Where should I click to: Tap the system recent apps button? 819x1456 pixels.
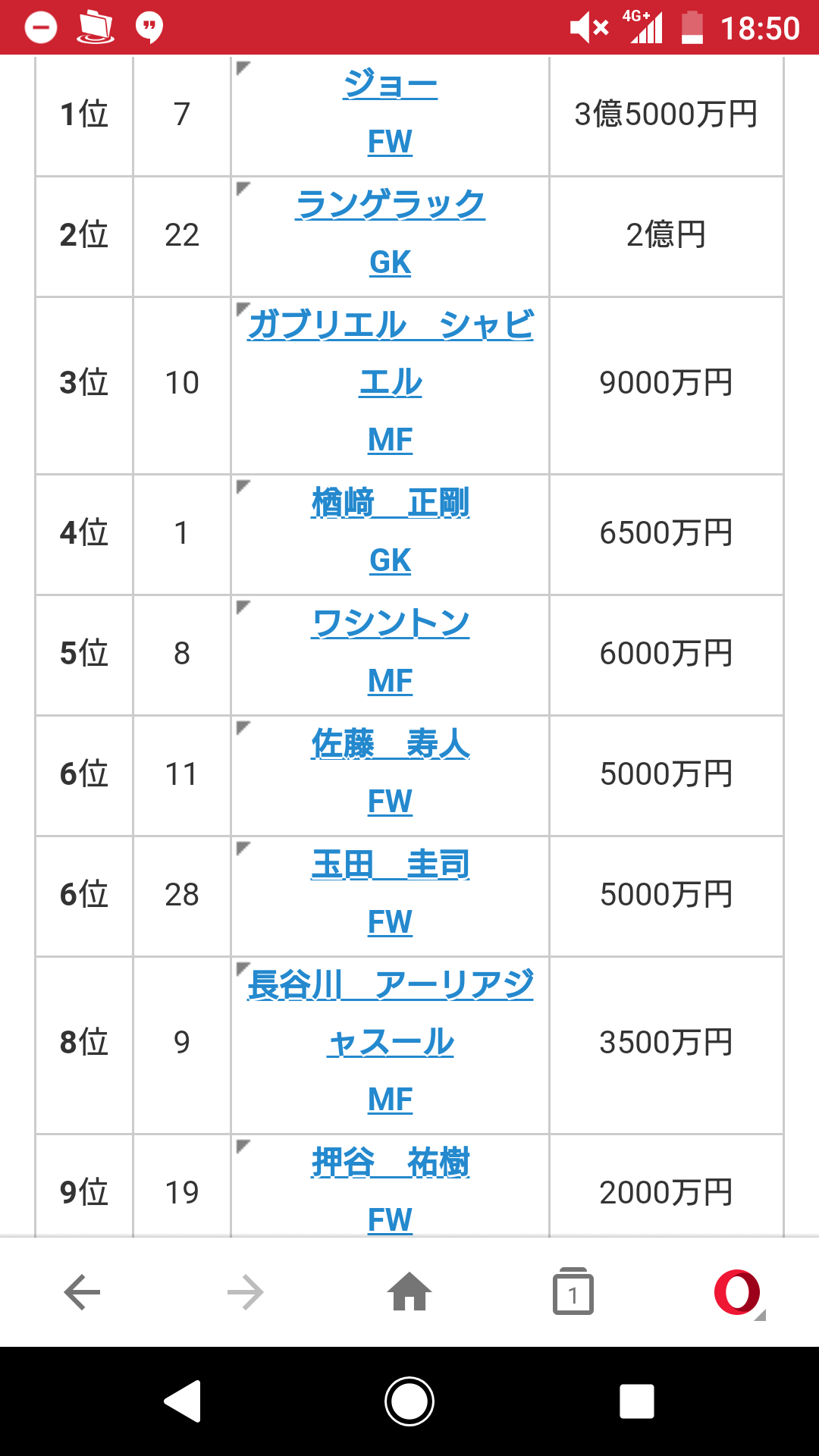[636, 1401]
